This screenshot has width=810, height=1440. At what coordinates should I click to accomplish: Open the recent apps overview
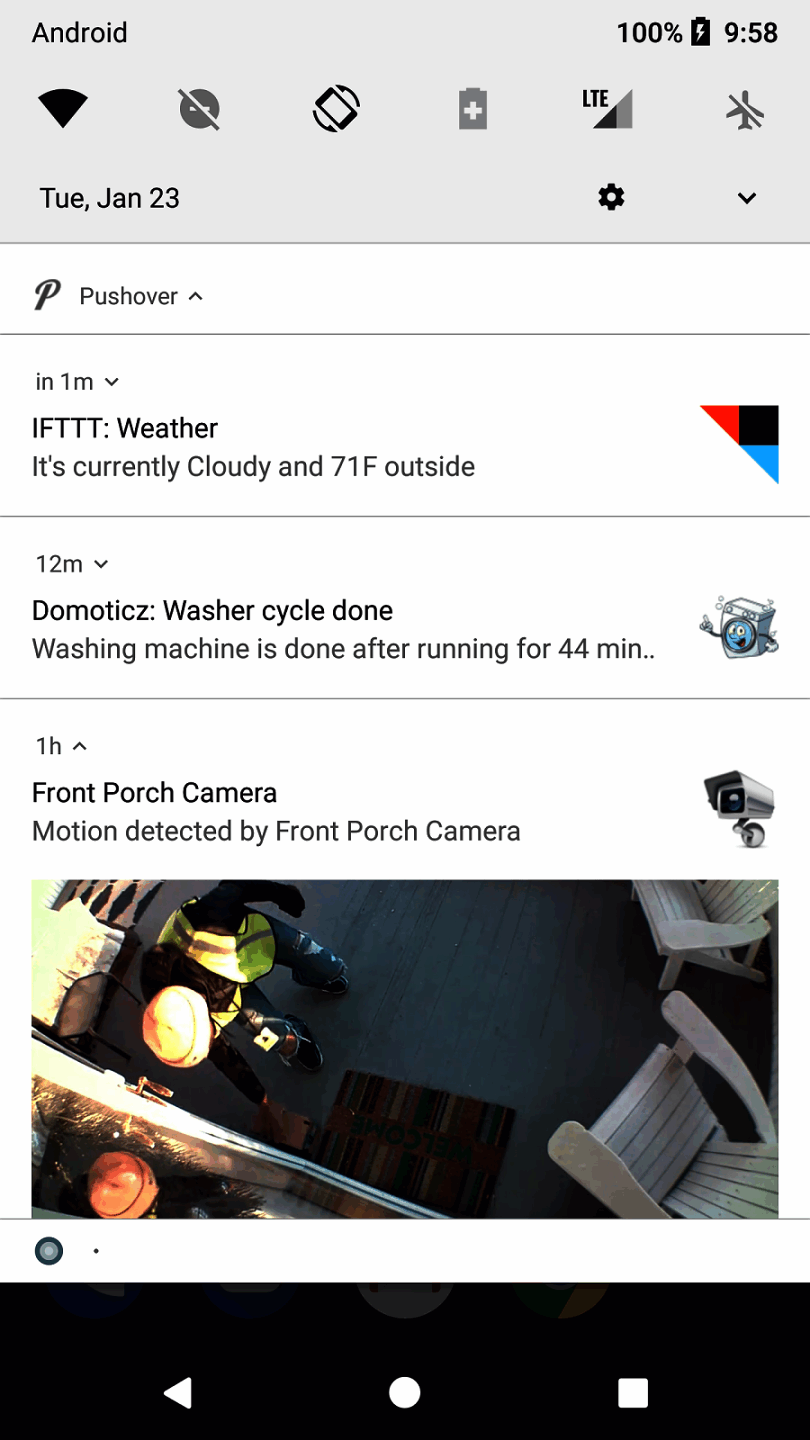pos(633,1392)
